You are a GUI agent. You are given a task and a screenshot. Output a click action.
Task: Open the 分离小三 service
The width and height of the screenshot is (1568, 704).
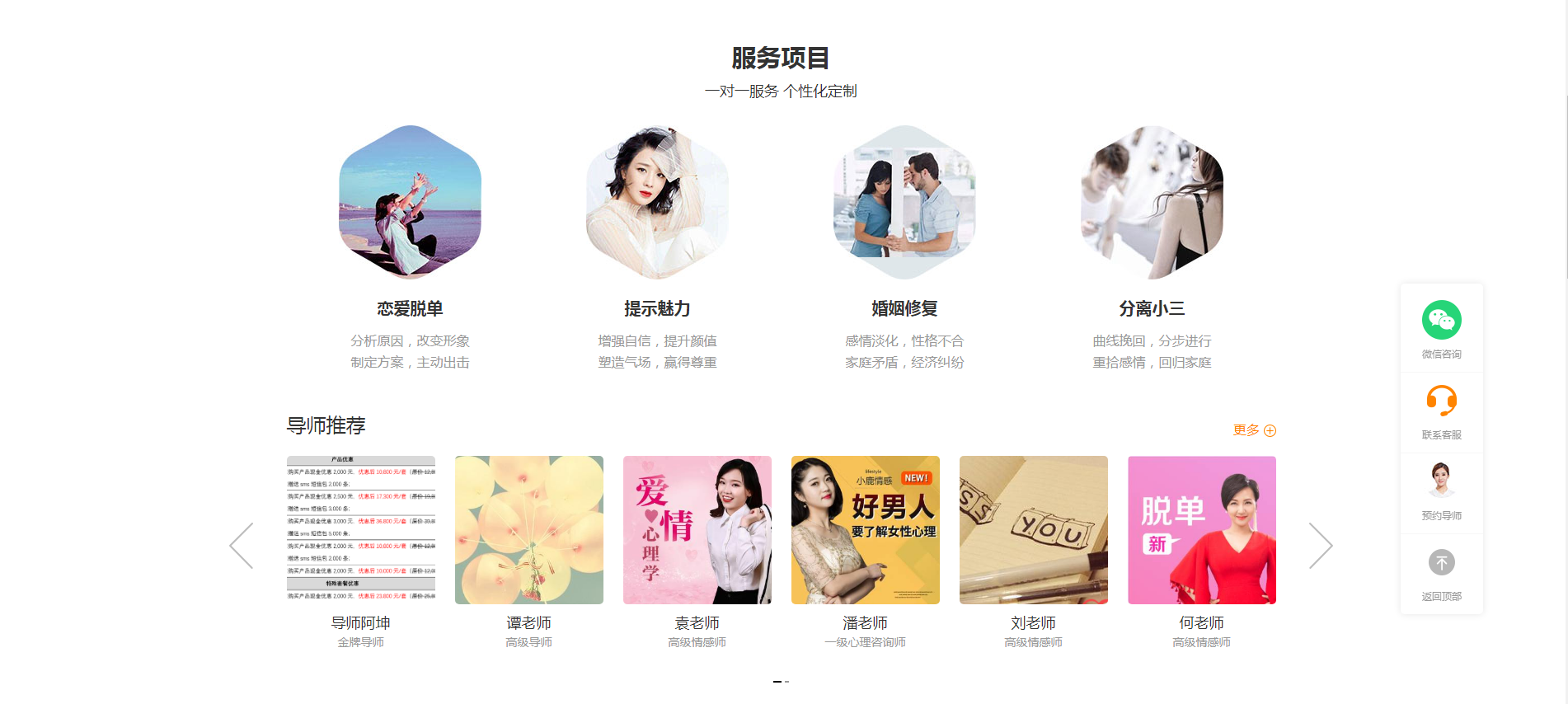1152,203
